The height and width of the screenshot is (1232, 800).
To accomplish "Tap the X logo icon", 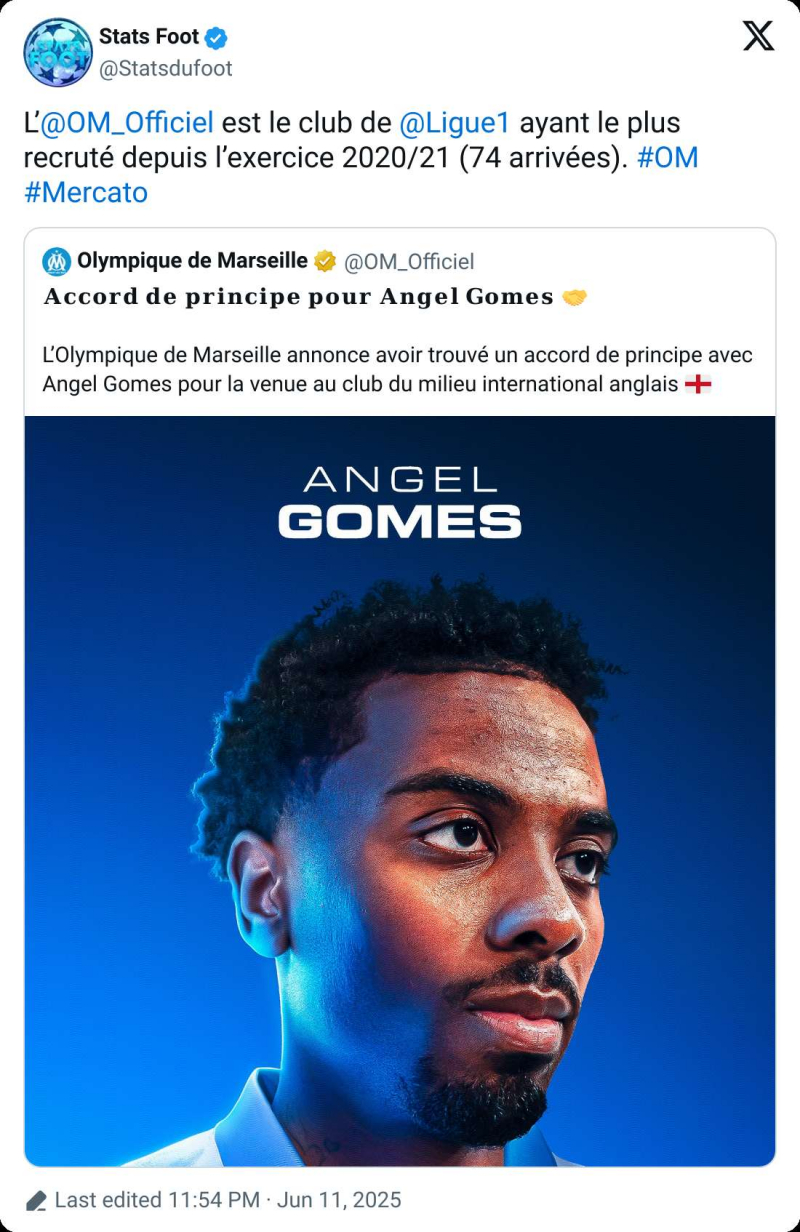I will click(758, 37).
